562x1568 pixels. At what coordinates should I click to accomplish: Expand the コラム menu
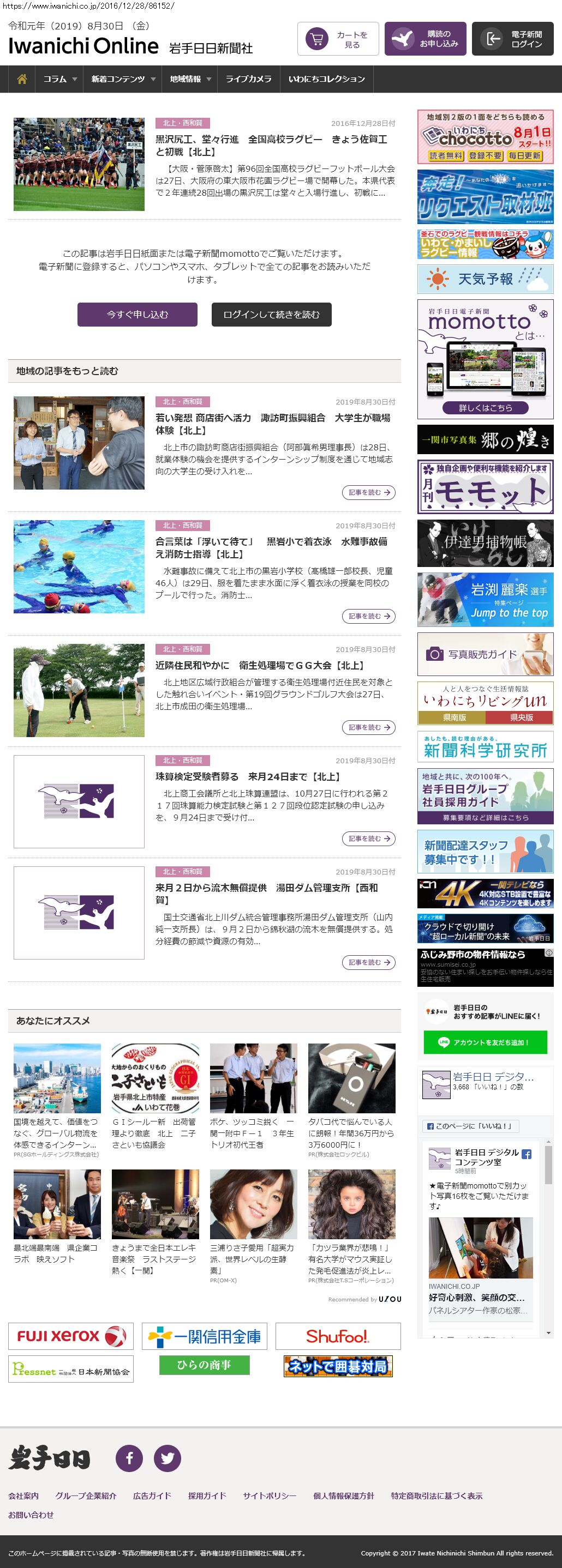59,79
